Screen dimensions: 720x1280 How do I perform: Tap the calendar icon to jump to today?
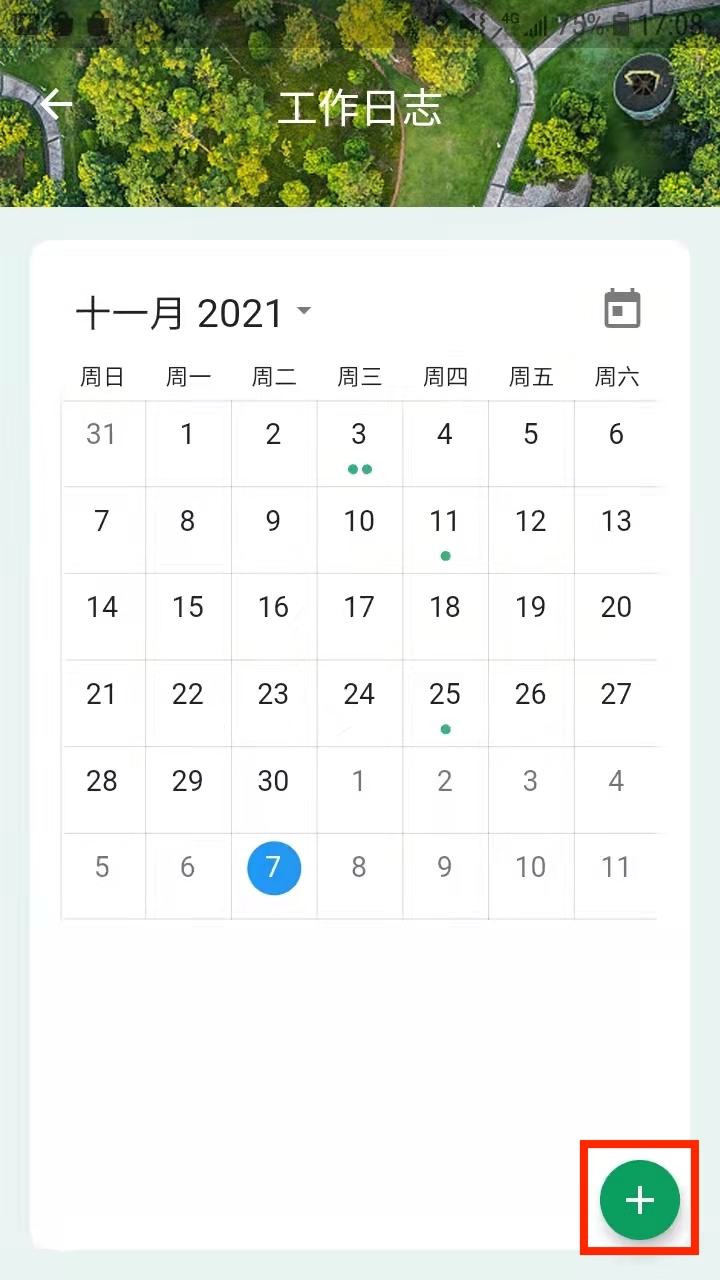(622, 310)
